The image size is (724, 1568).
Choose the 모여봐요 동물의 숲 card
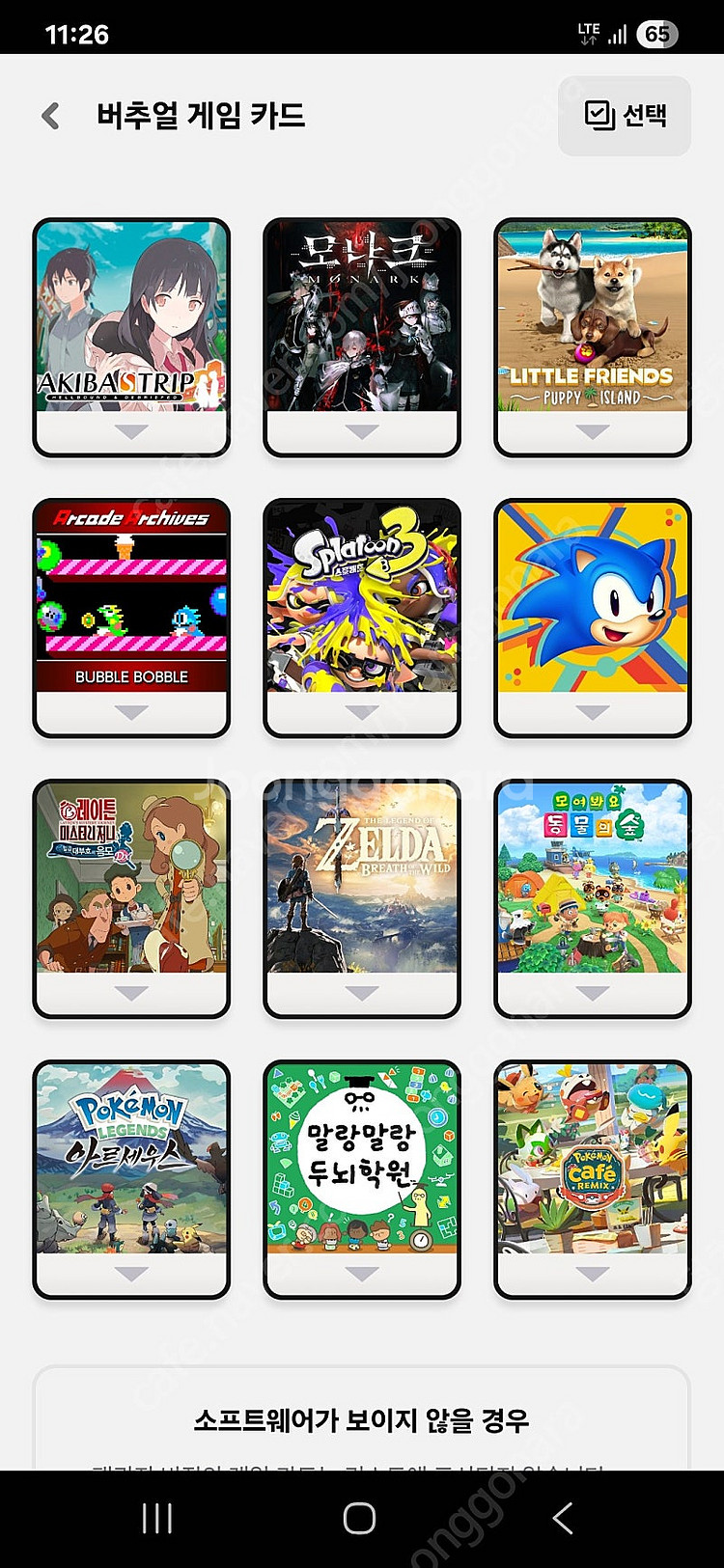(592, 878)
